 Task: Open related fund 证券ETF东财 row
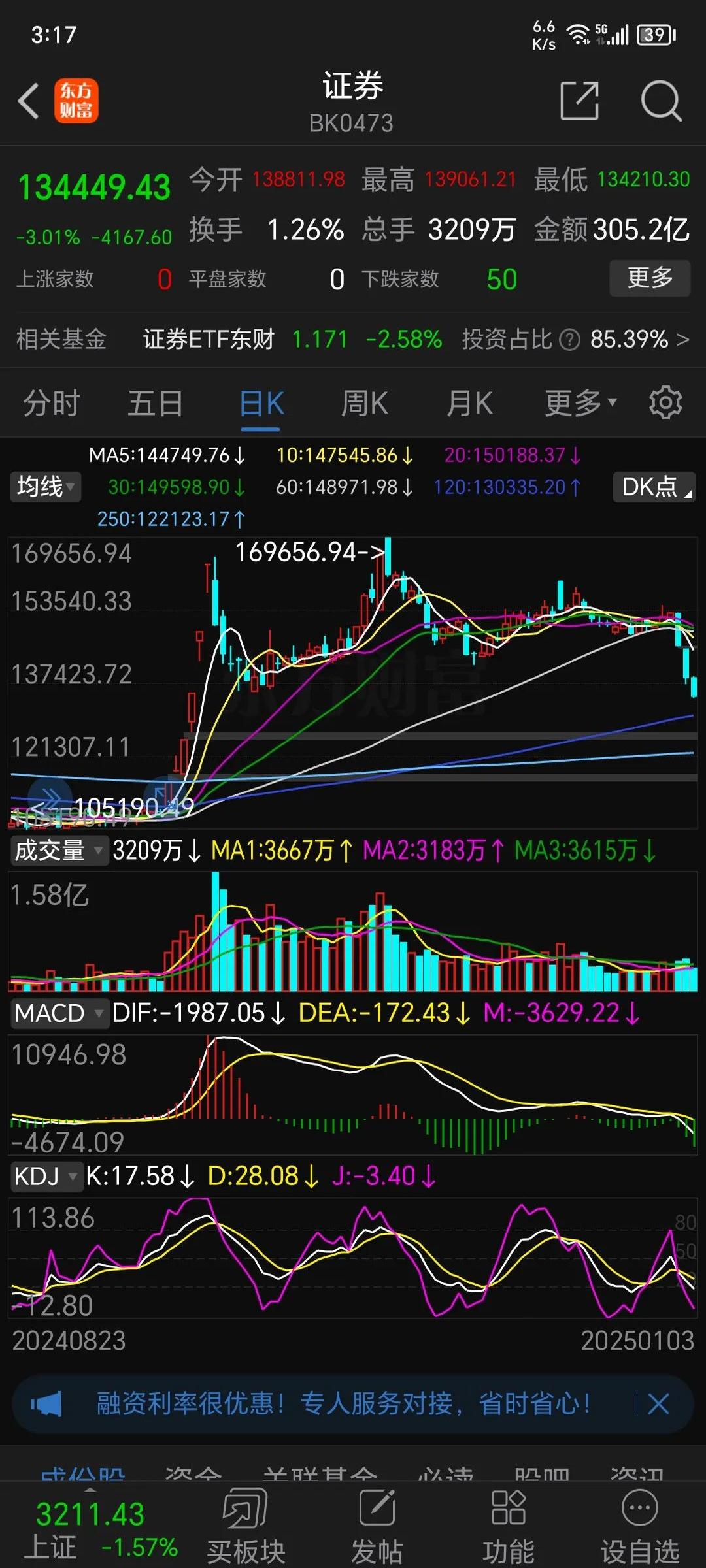[x=353, y=340]
